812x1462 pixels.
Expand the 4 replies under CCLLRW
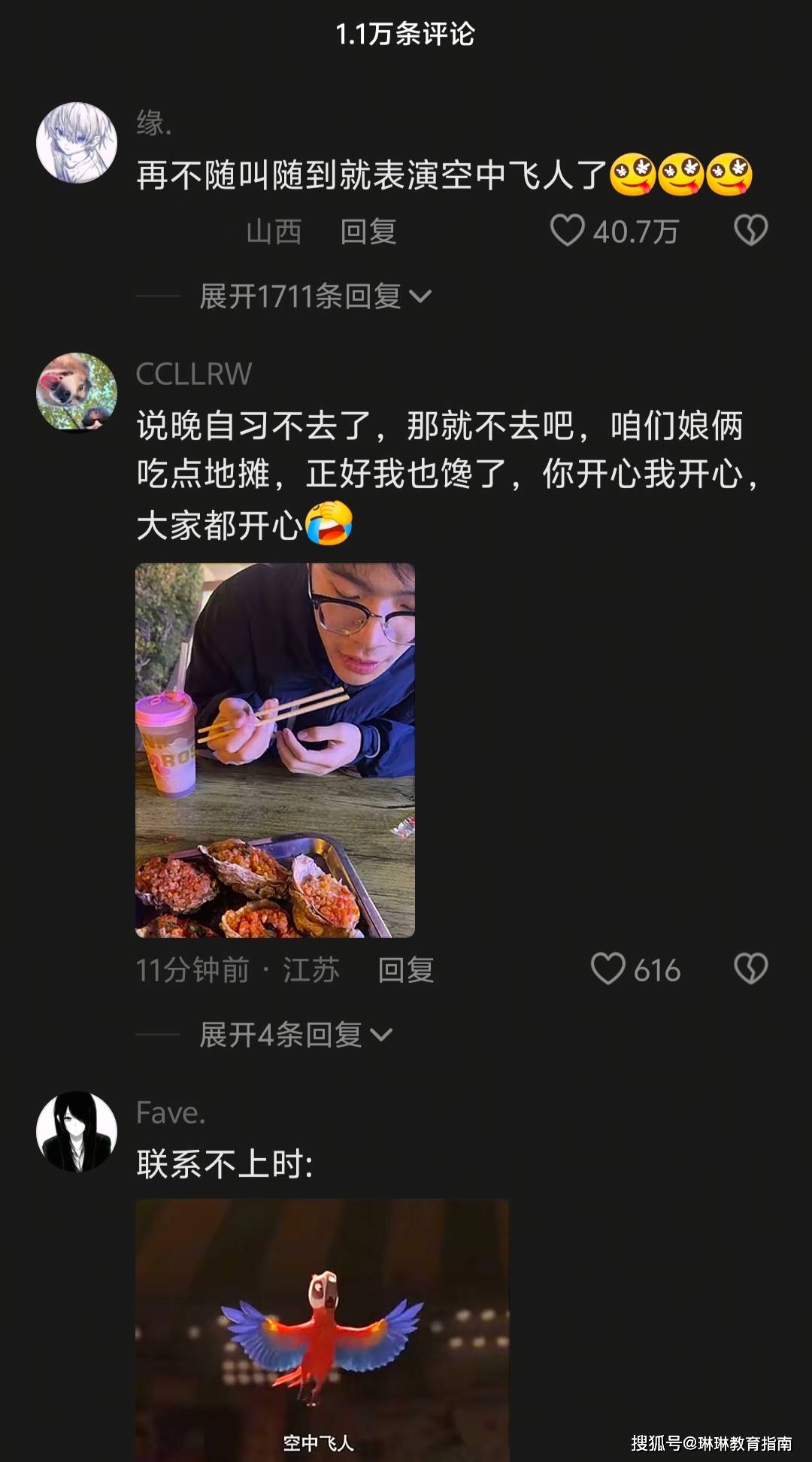pos(295,1035)
